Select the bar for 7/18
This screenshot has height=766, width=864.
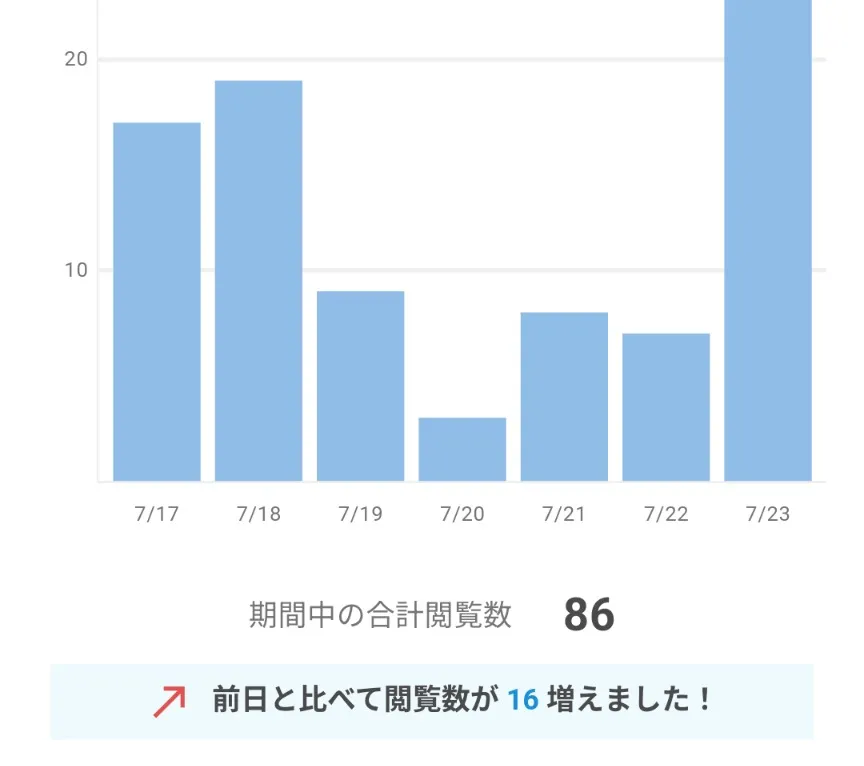(258, 281)
